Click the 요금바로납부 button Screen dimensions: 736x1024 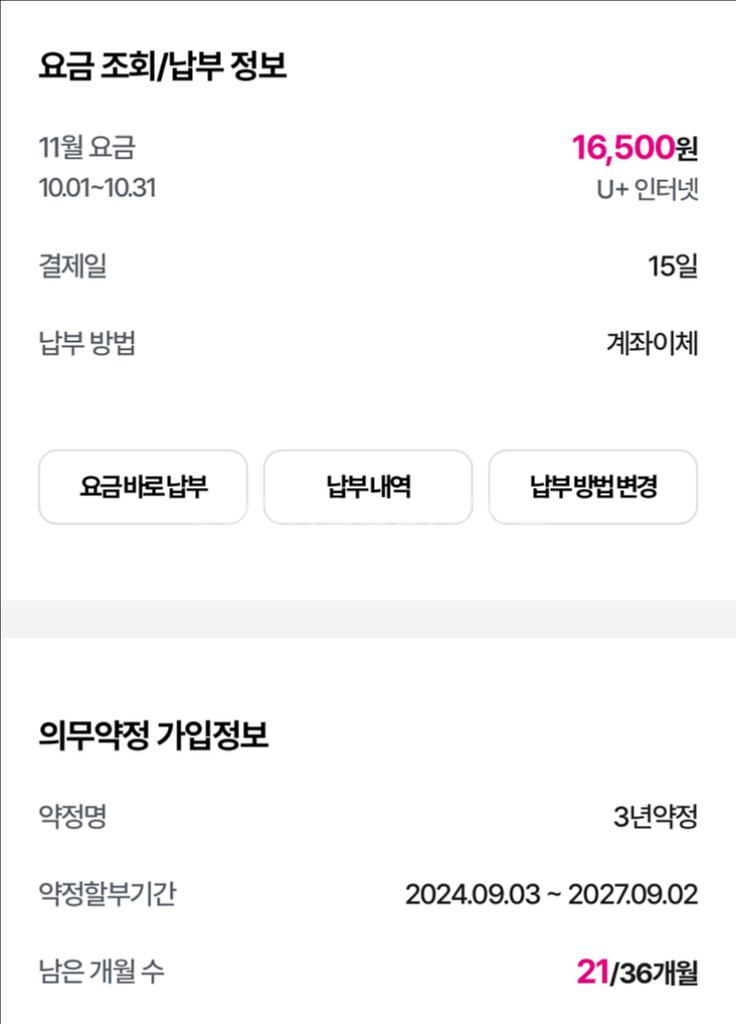[142, 487]
